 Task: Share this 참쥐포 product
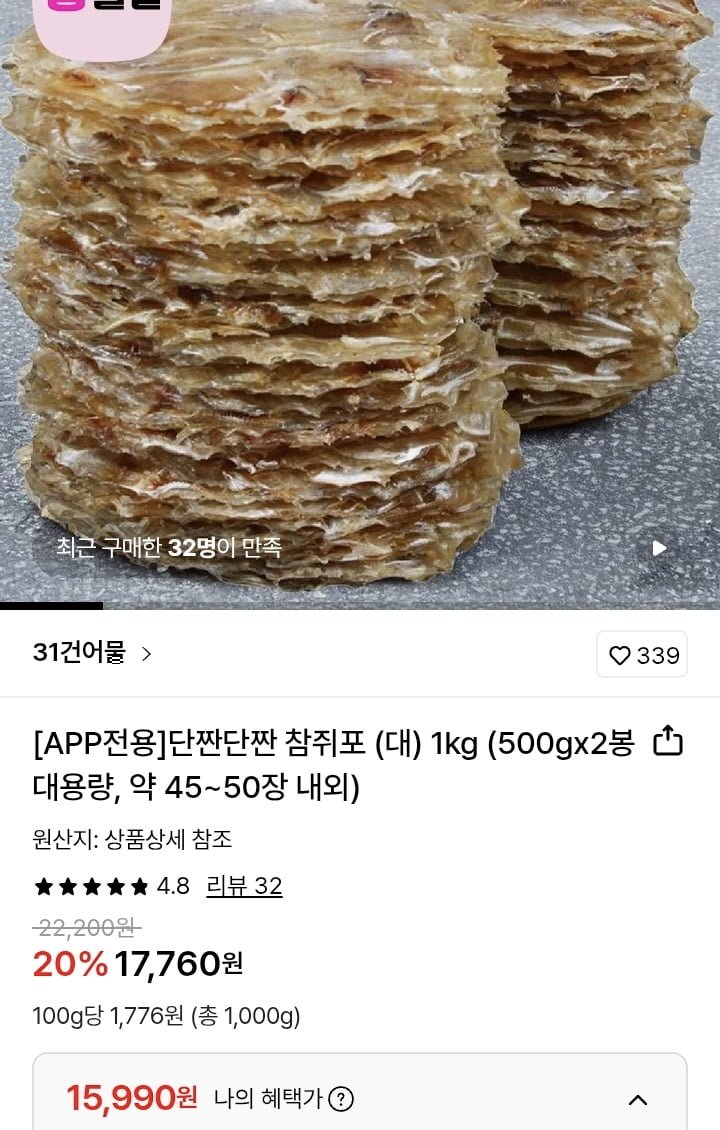click(x=667, y=742)
